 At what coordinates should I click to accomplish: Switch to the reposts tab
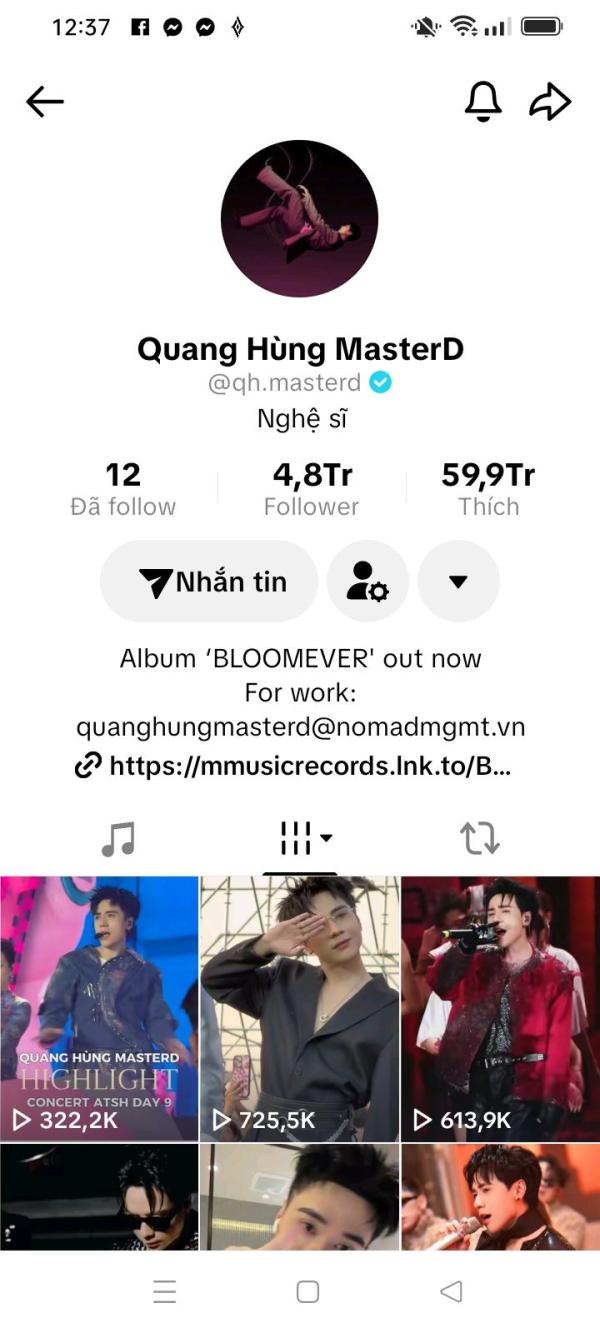[480, 838]
